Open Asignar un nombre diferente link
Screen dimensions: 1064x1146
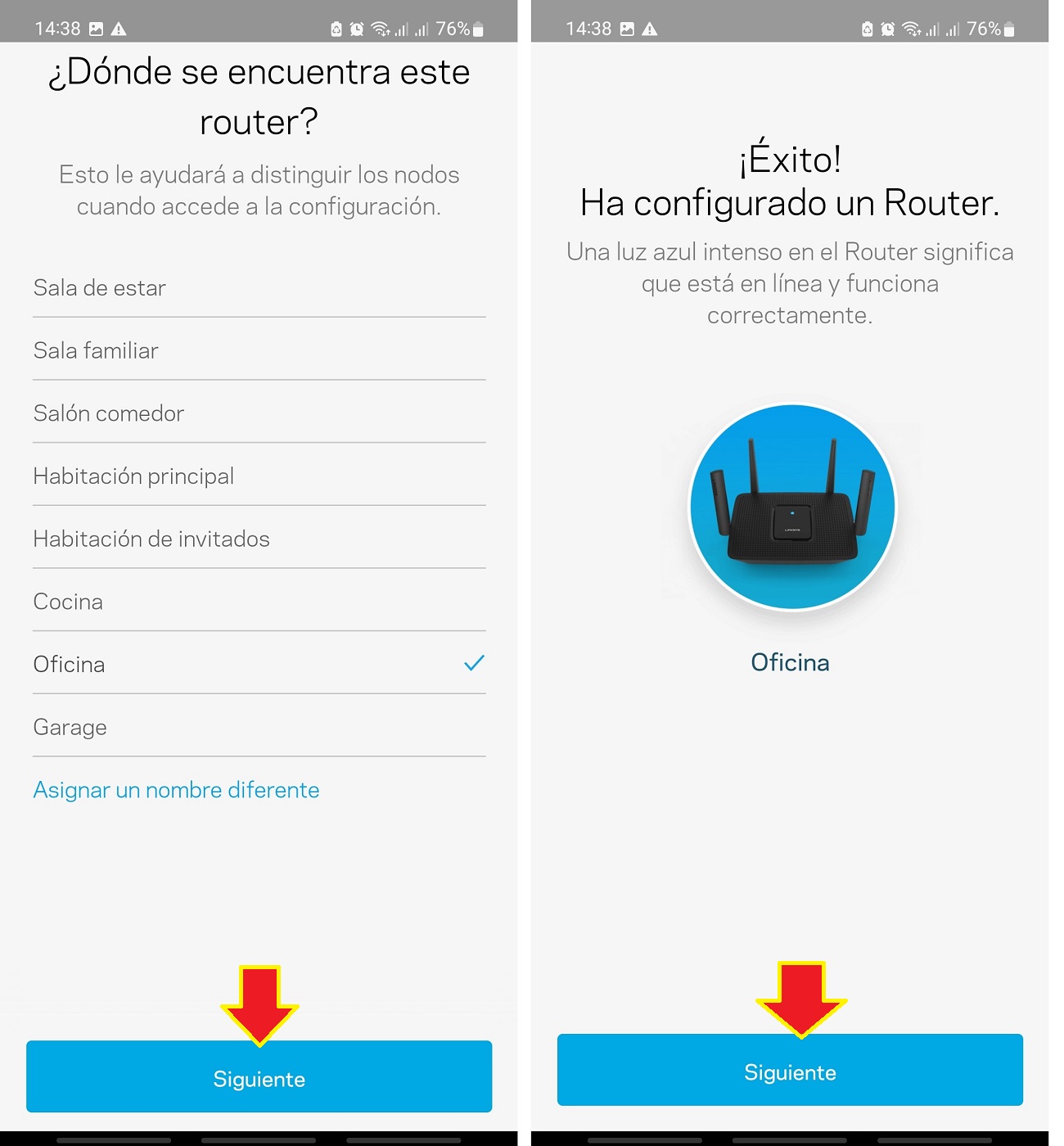[x=176, y=790]
